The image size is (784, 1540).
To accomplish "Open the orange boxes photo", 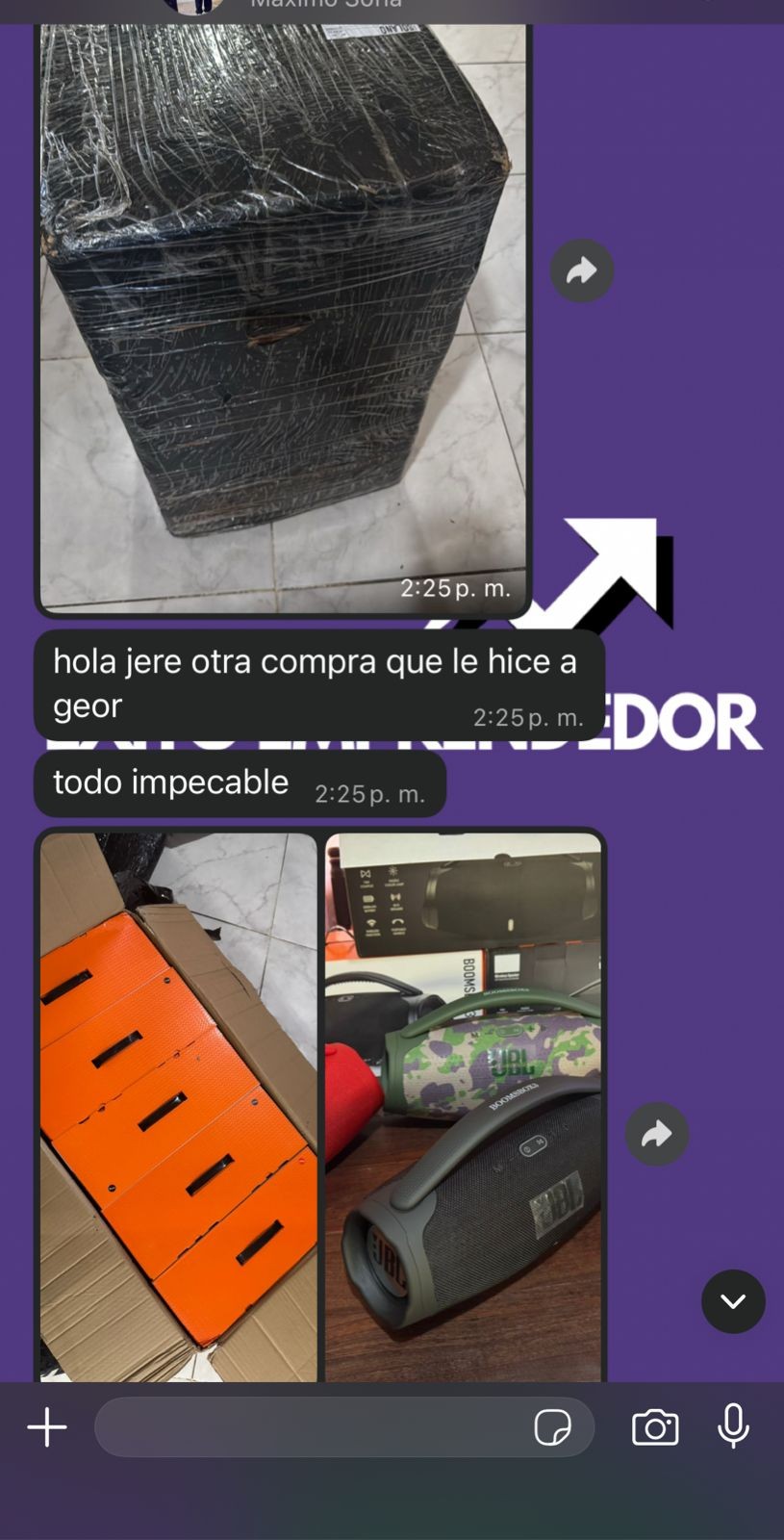I will (179, 1107).
